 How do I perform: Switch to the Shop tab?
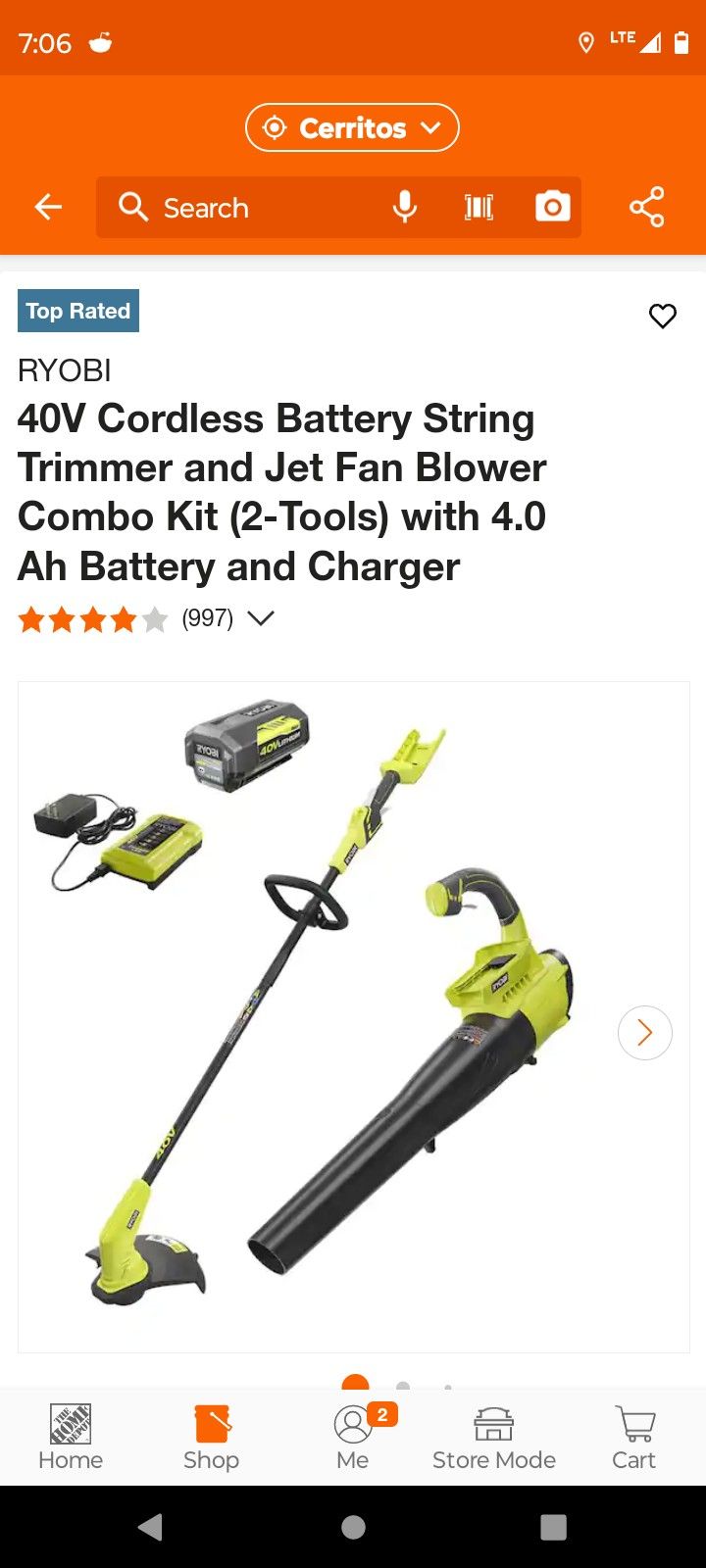click(x=211, y=1437)
